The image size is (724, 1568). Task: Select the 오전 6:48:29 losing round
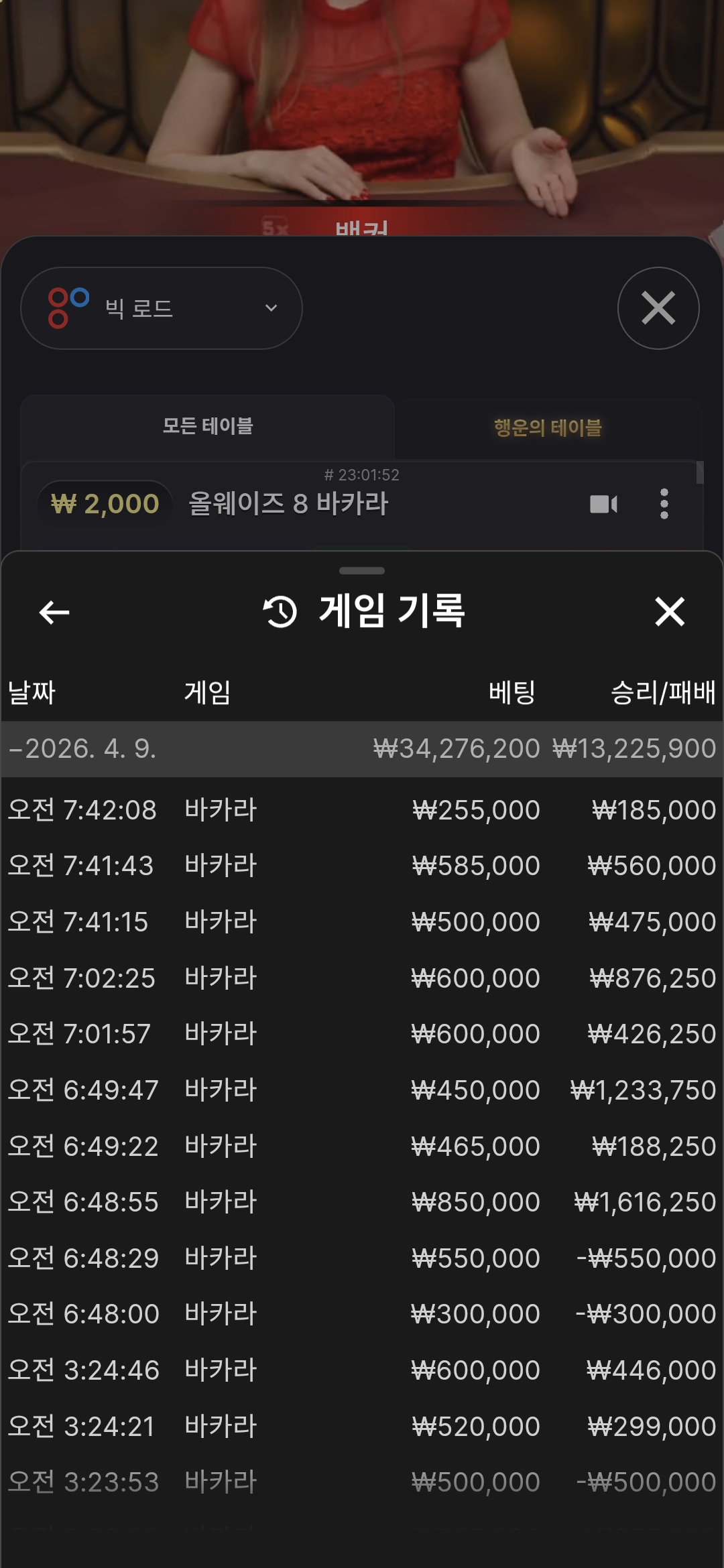pyautogui.click(x=362, y=1258)
